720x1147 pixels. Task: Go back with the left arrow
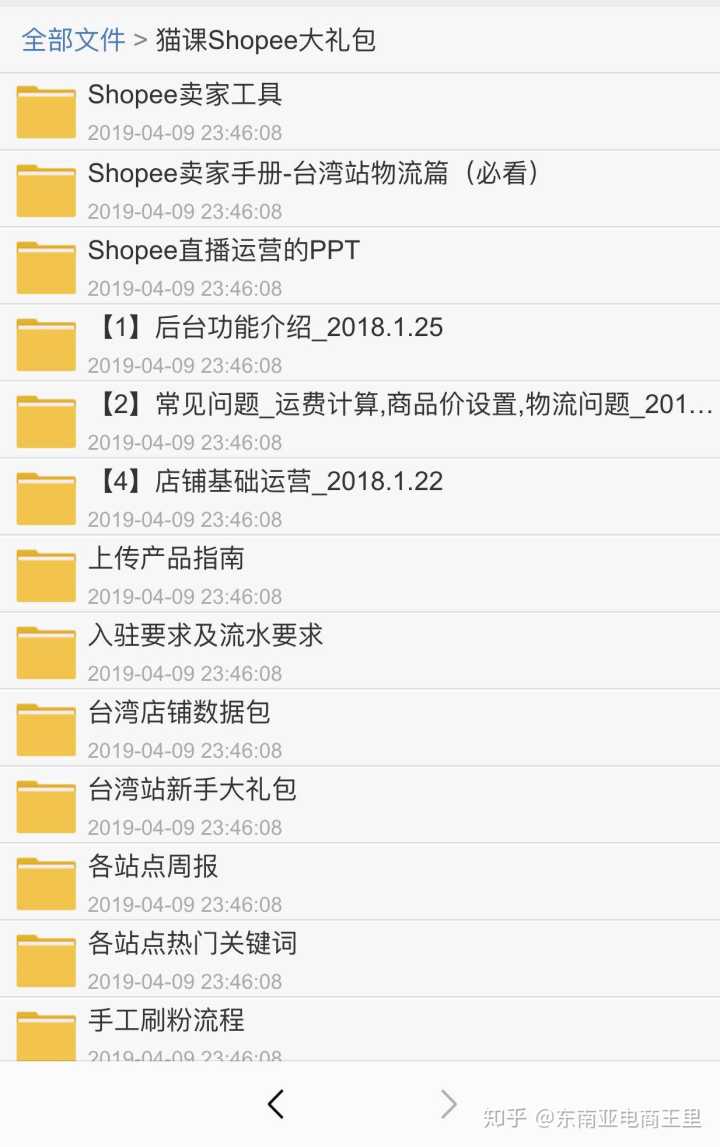pyautogui.click(x=276, y=1104)
